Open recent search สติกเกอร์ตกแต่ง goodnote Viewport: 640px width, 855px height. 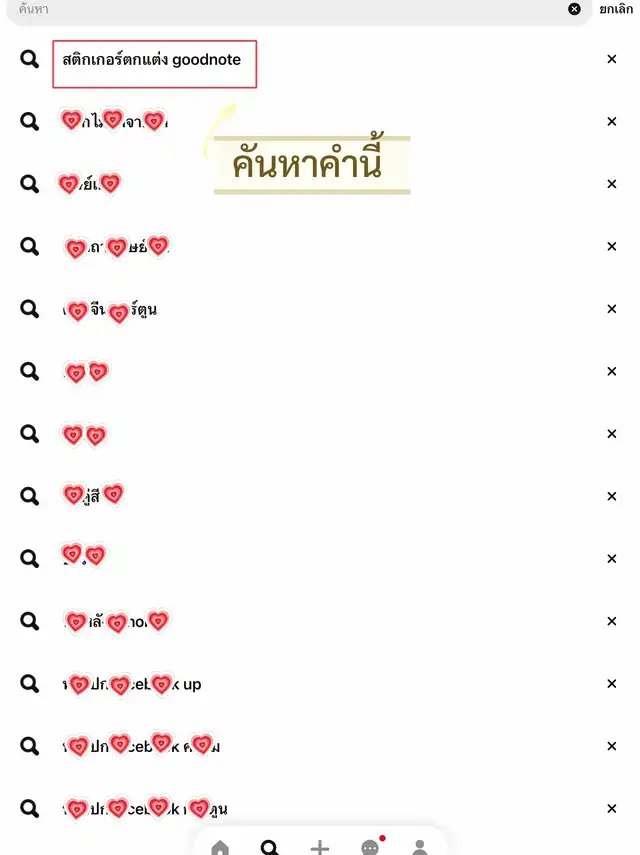tap(152, 60)
